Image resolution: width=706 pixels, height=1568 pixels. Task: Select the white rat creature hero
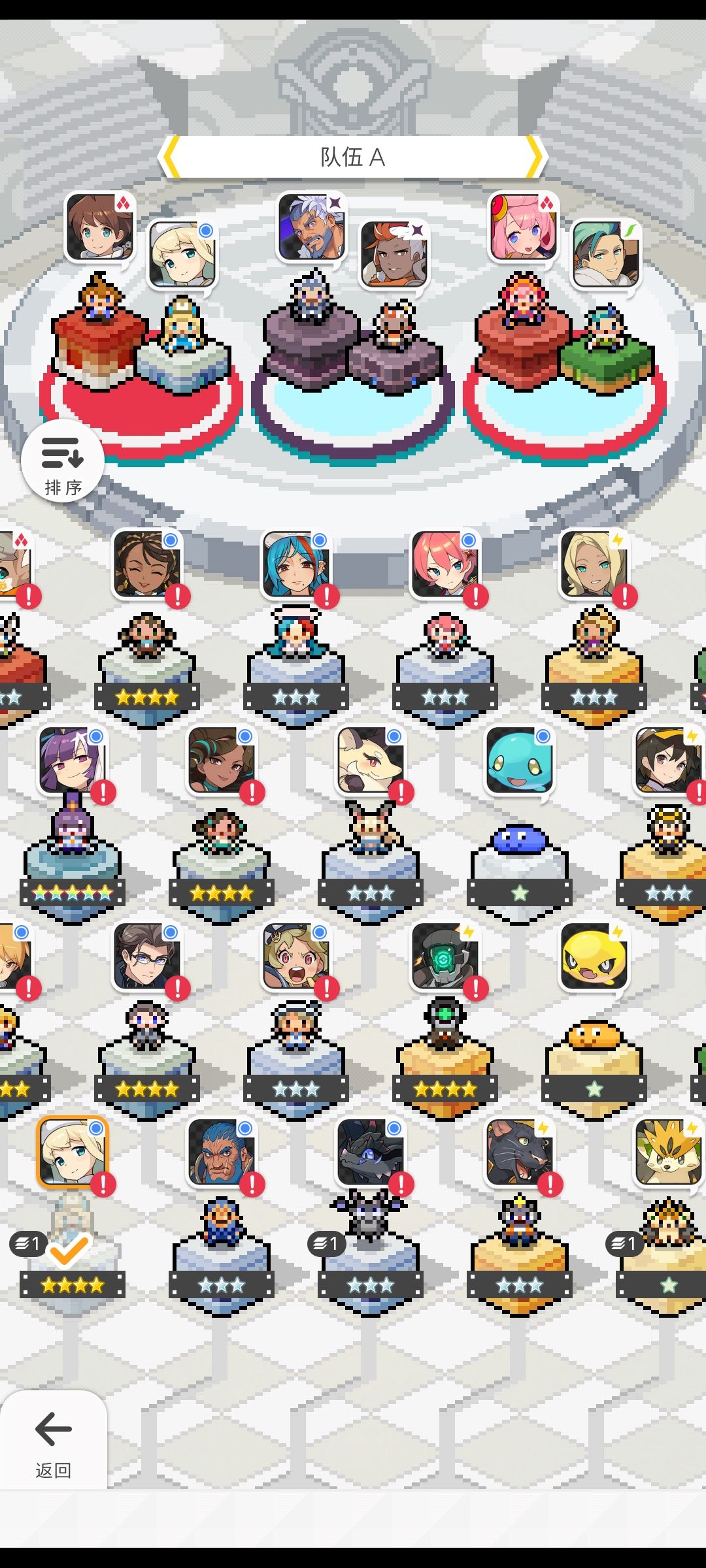370,761
